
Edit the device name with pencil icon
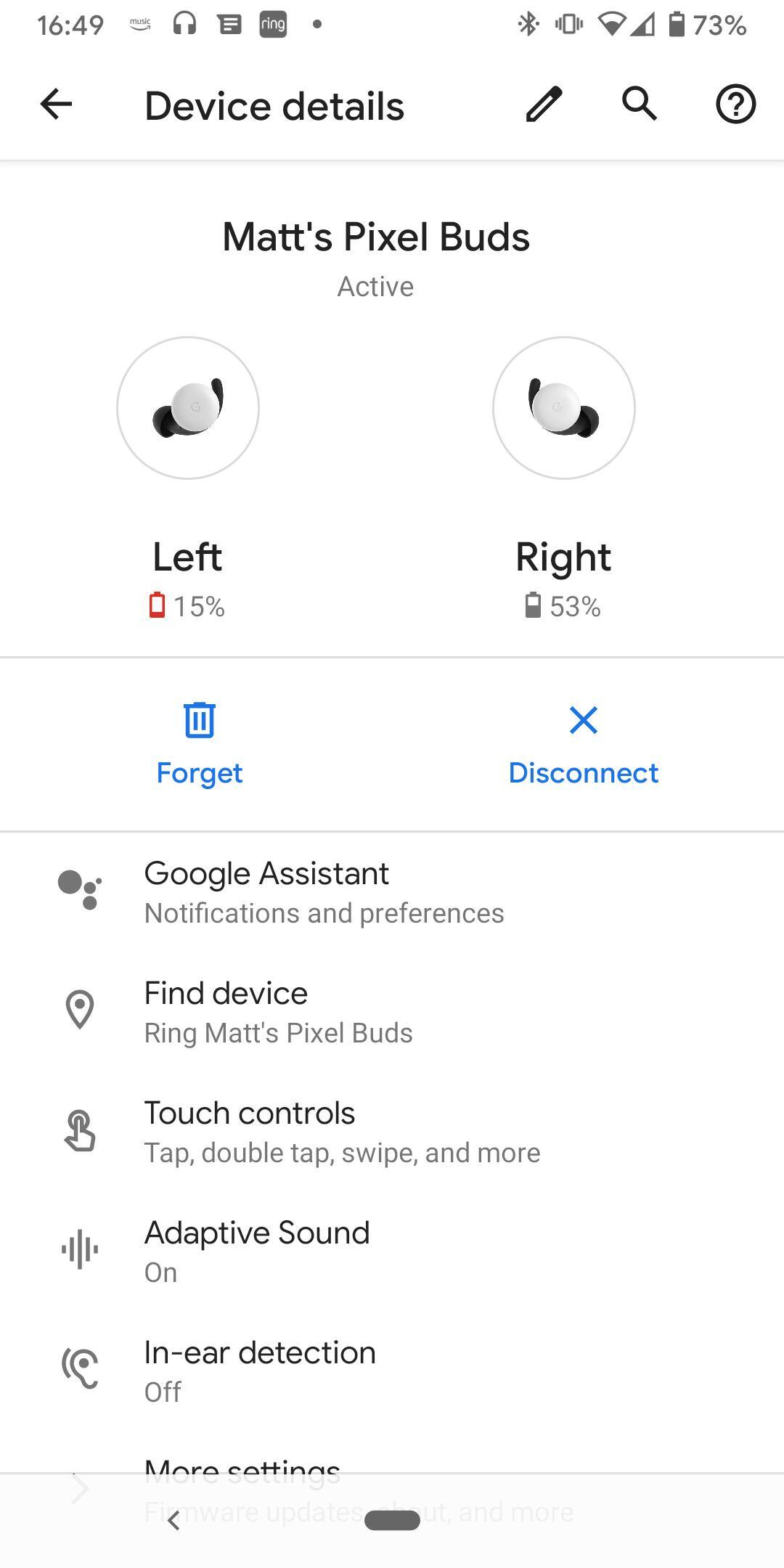coord(544,105)
